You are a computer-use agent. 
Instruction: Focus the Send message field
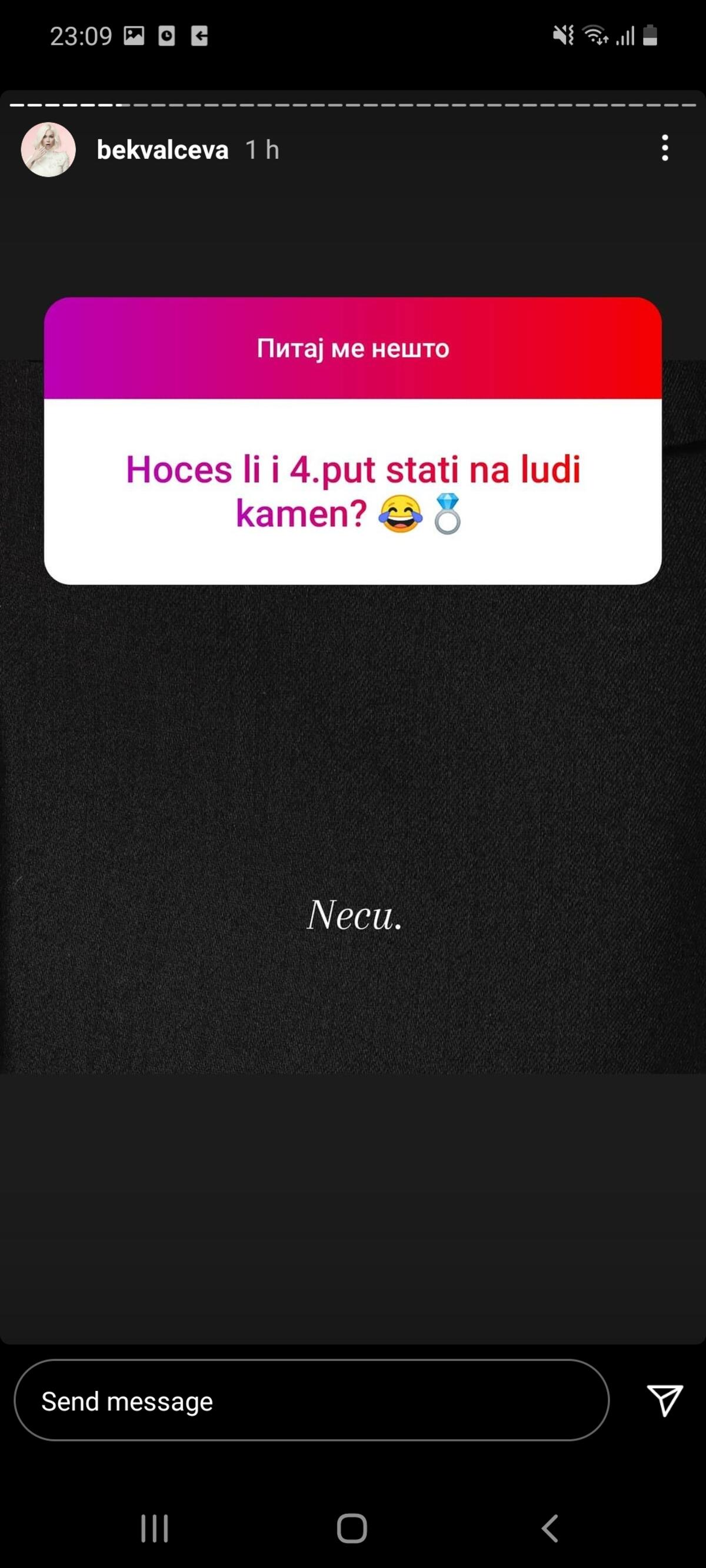(x=311, y=1400)
